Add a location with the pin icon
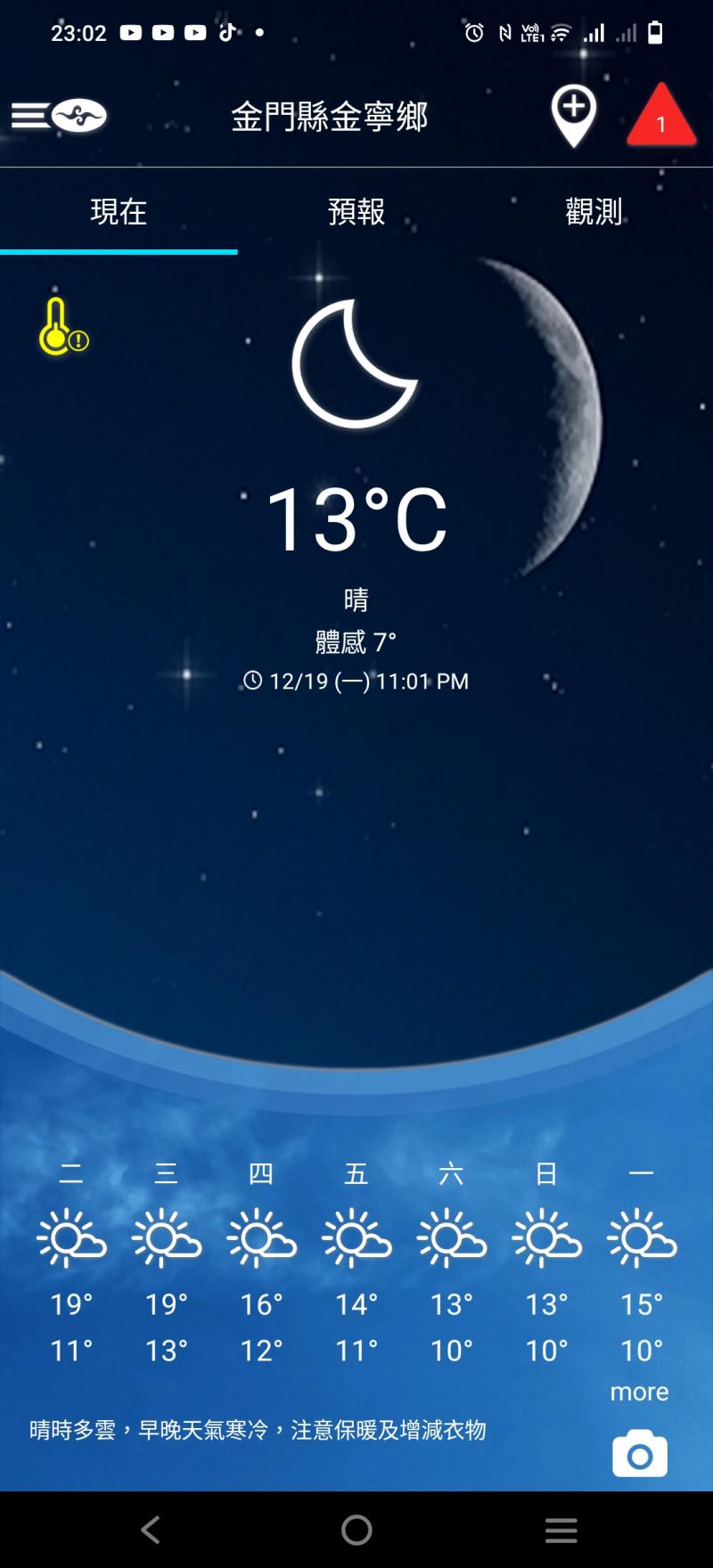713x1568 pixels. (573, 115)
